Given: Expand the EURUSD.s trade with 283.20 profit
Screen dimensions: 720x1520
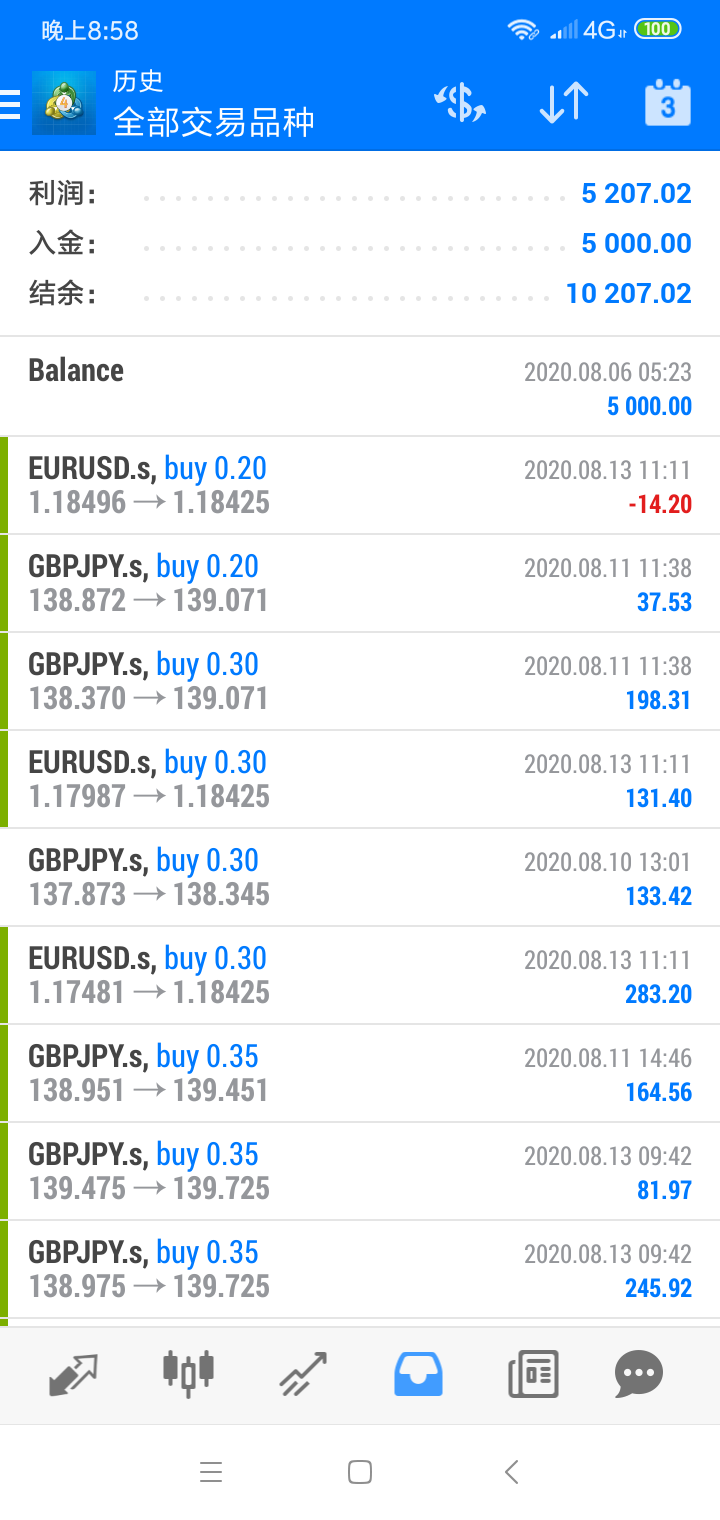Looking at the screenshot, I should 360,975.
